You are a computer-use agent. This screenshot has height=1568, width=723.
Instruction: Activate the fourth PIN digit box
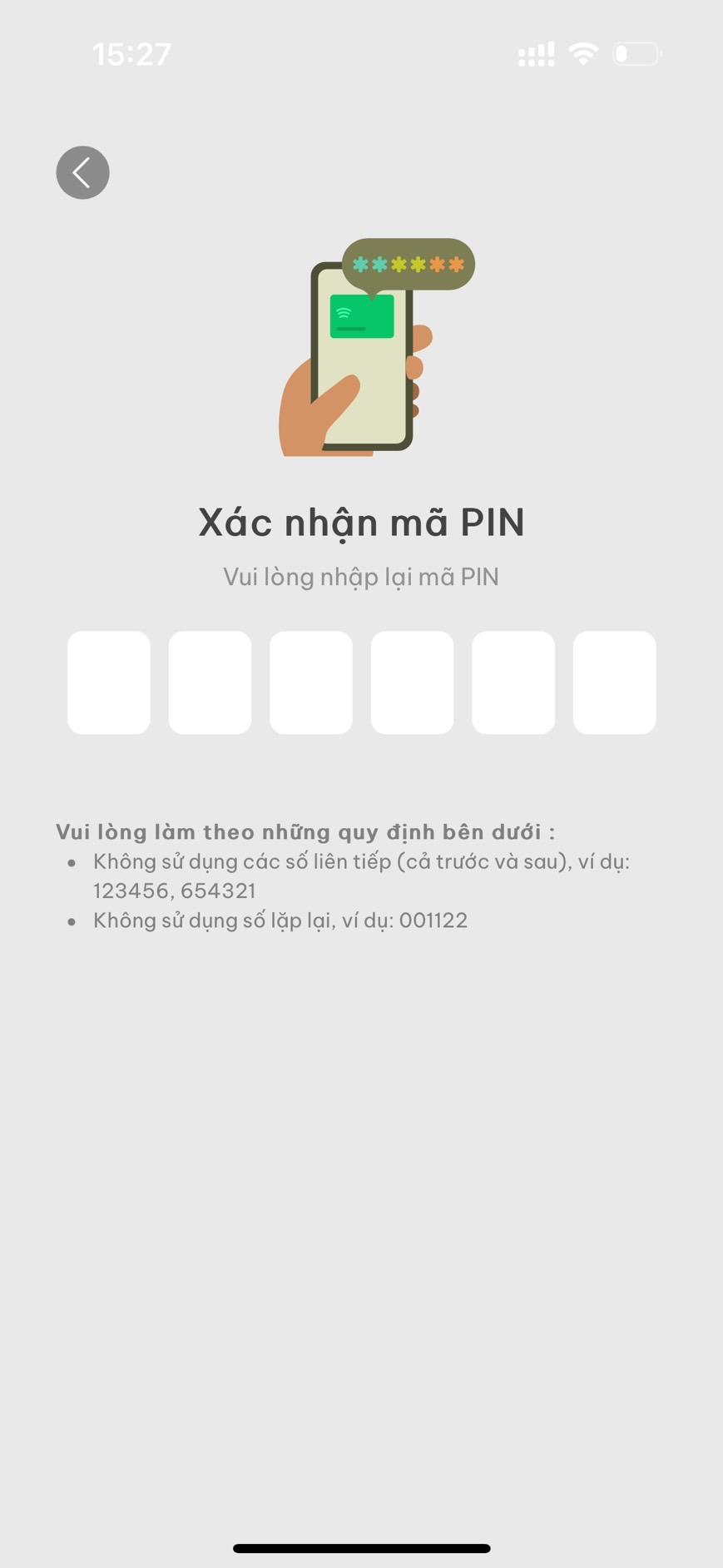pyautogui.click(x=412, y=682)
